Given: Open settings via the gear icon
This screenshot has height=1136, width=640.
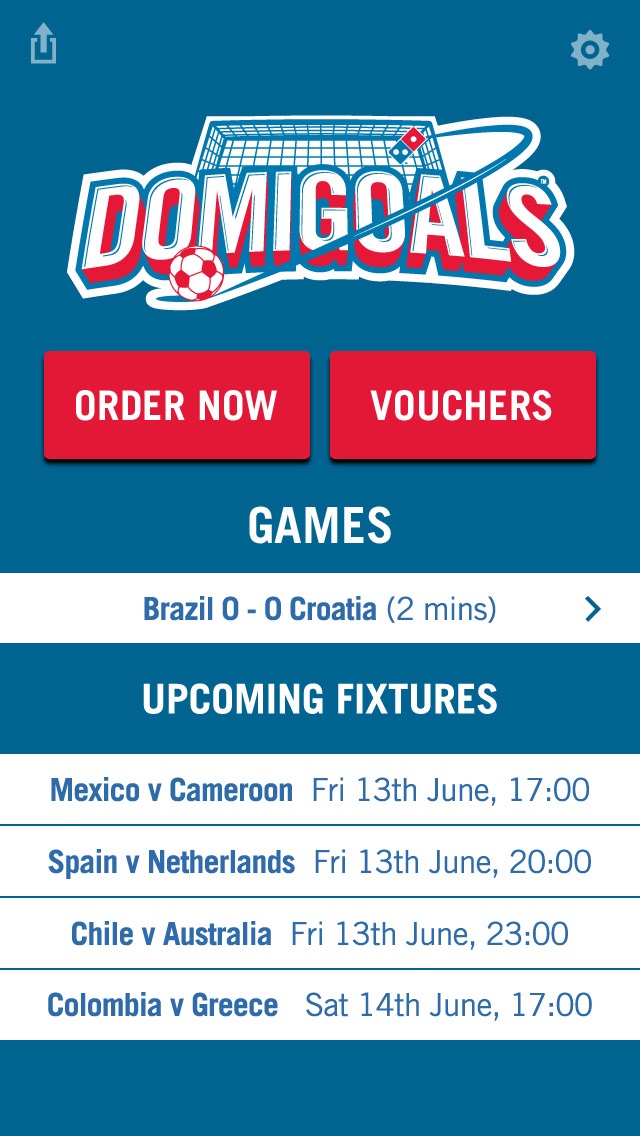Looking at the screenshot, I should (x=589, y=50).
